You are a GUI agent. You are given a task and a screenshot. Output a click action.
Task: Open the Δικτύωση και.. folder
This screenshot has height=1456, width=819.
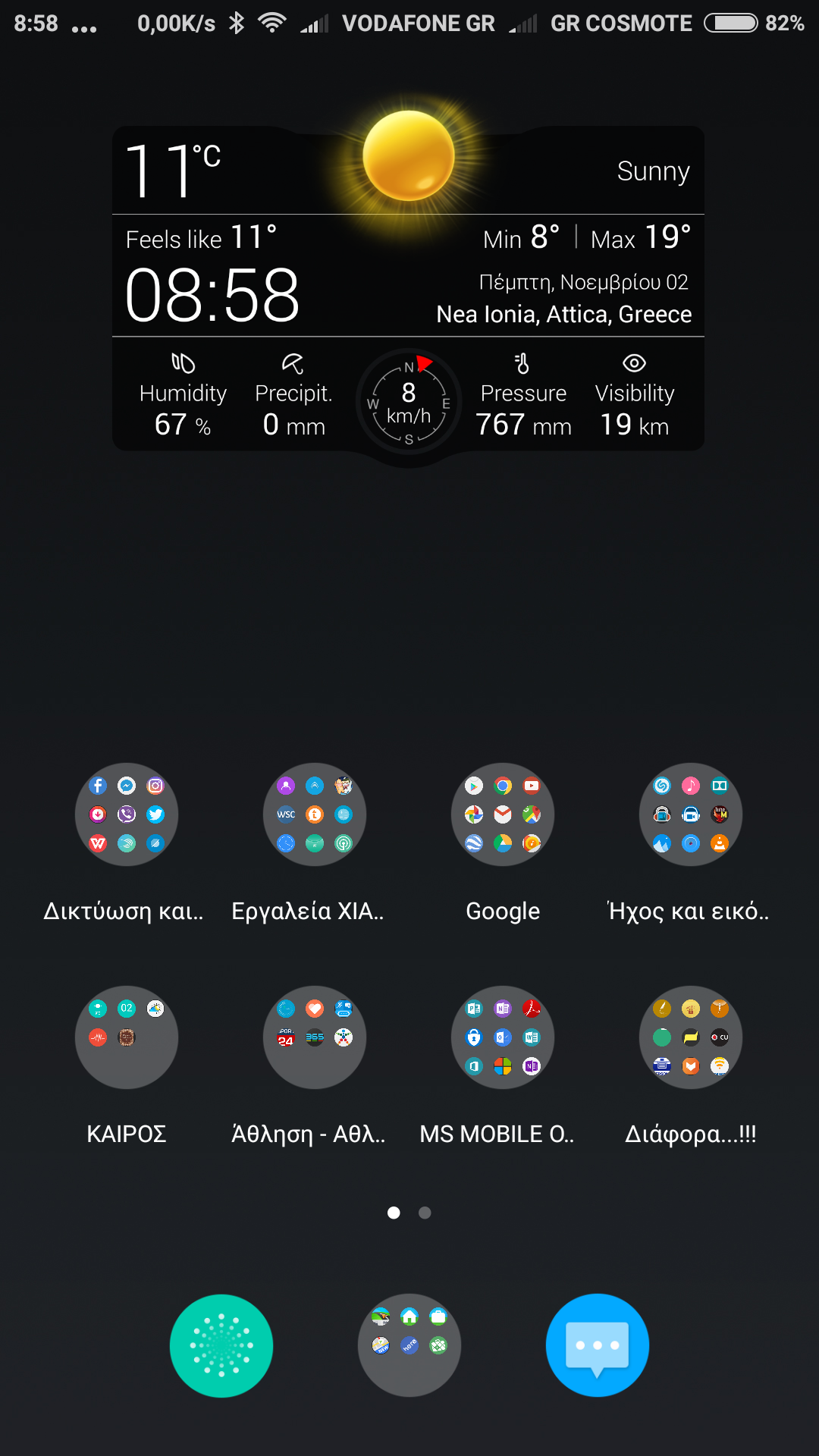click(x=127, y=814)
